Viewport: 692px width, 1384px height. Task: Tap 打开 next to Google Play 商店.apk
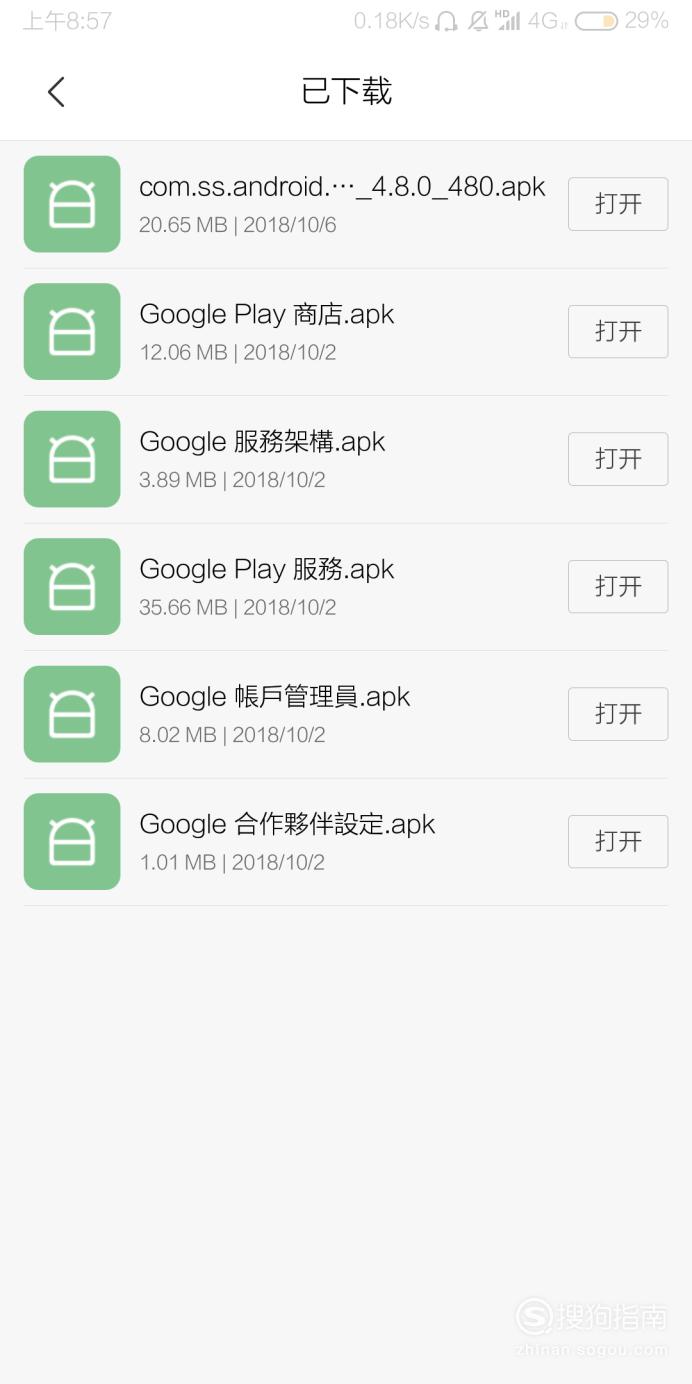click(x=618, y=331)
